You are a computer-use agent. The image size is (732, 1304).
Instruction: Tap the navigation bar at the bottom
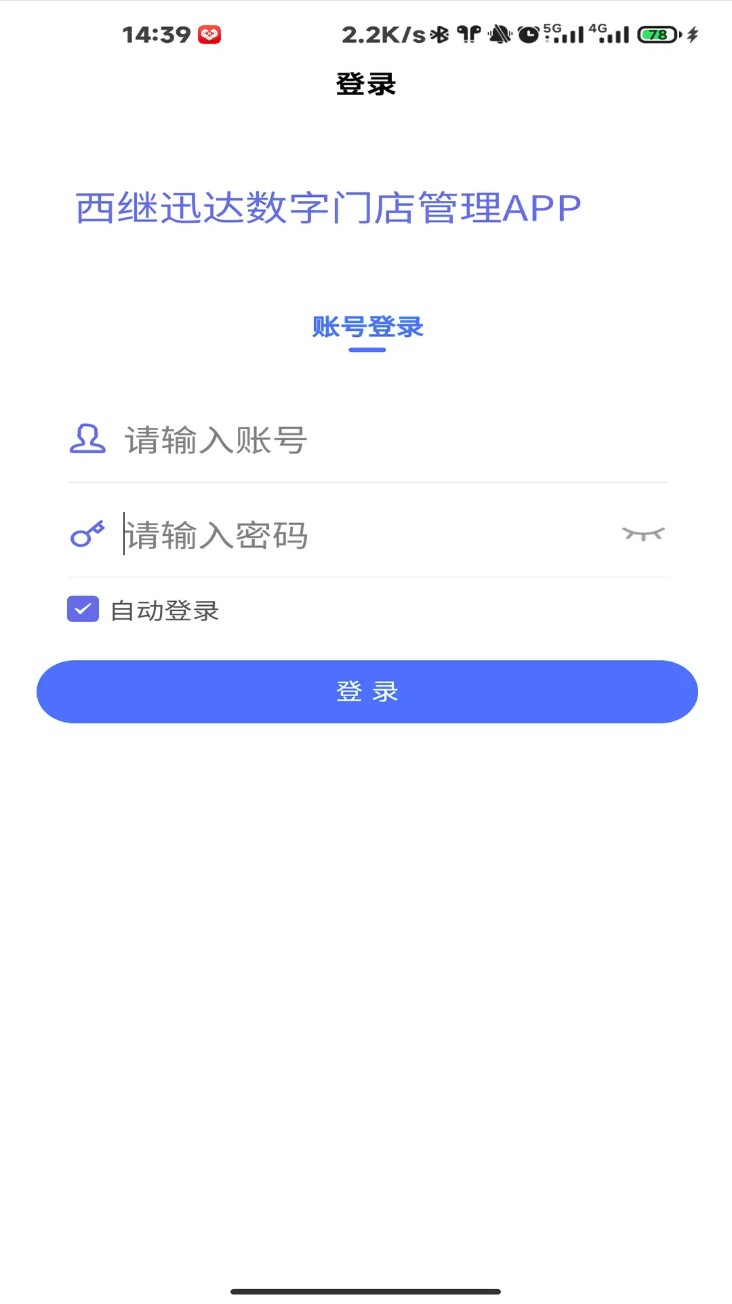point(366,1289)
